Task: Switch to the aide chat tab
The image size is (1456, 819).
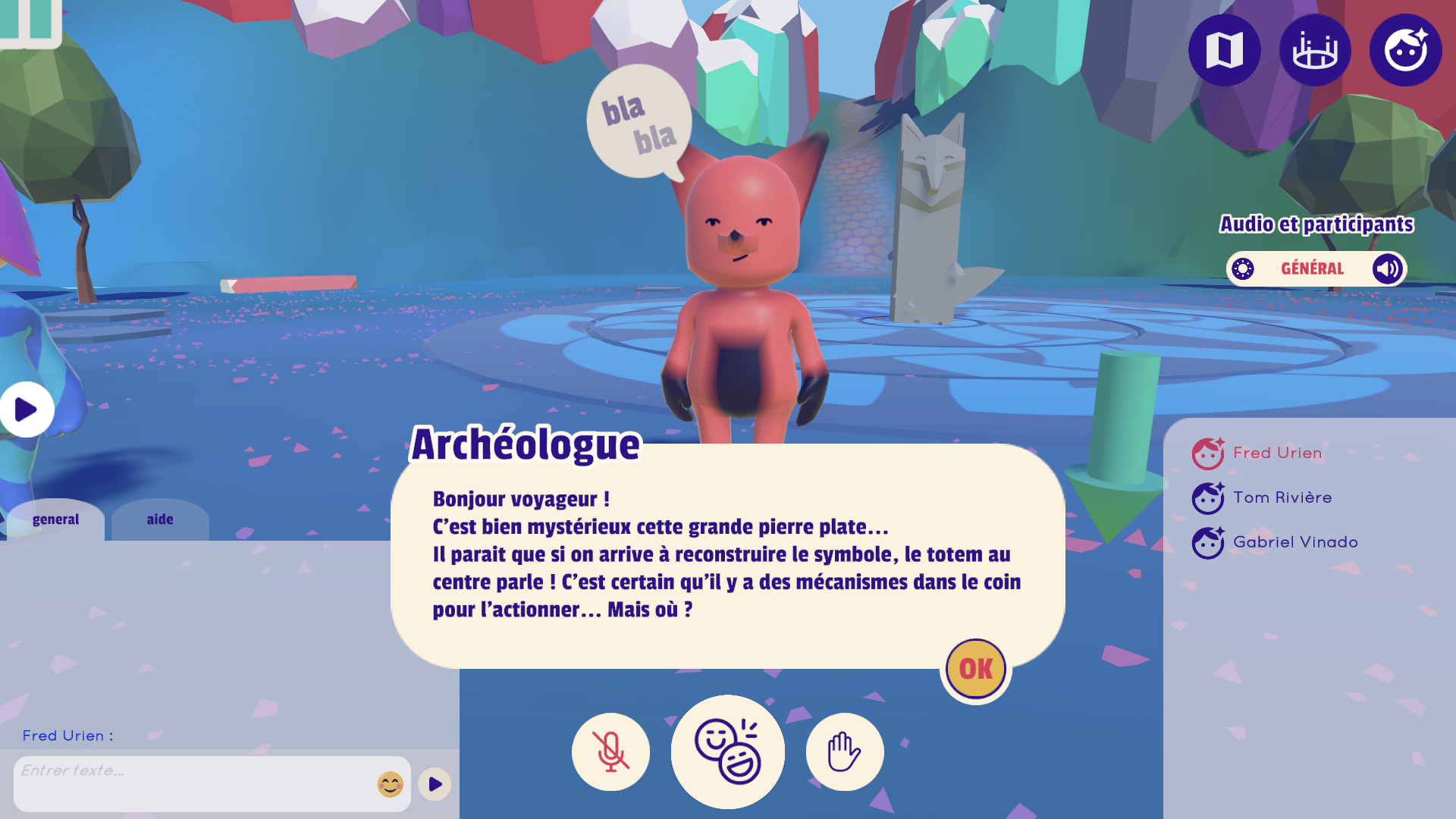Action: point(160,519)
